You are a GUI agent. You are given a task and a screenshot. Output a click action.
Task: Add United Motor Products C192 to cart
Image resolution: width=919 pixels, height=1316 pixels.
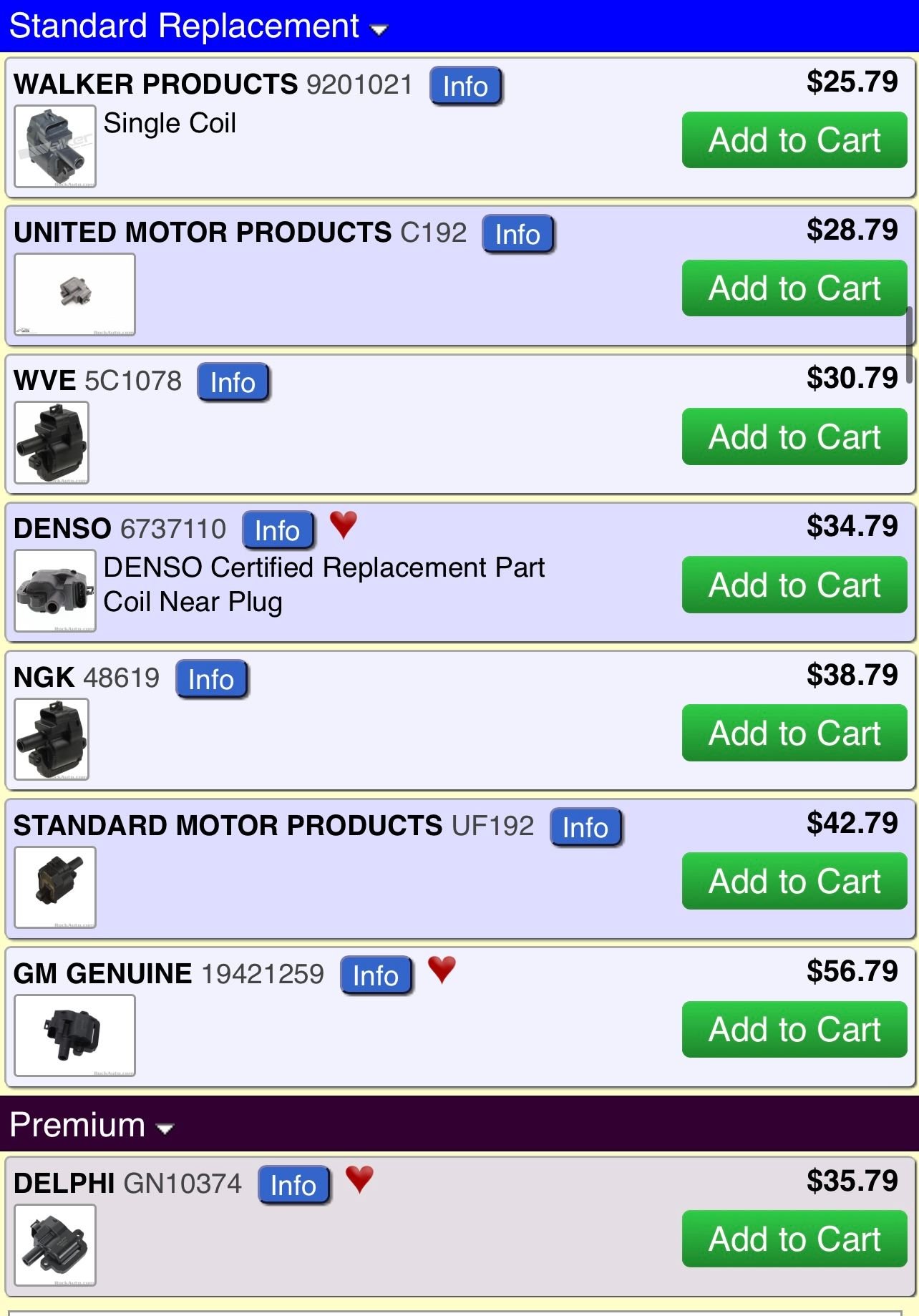794,288
